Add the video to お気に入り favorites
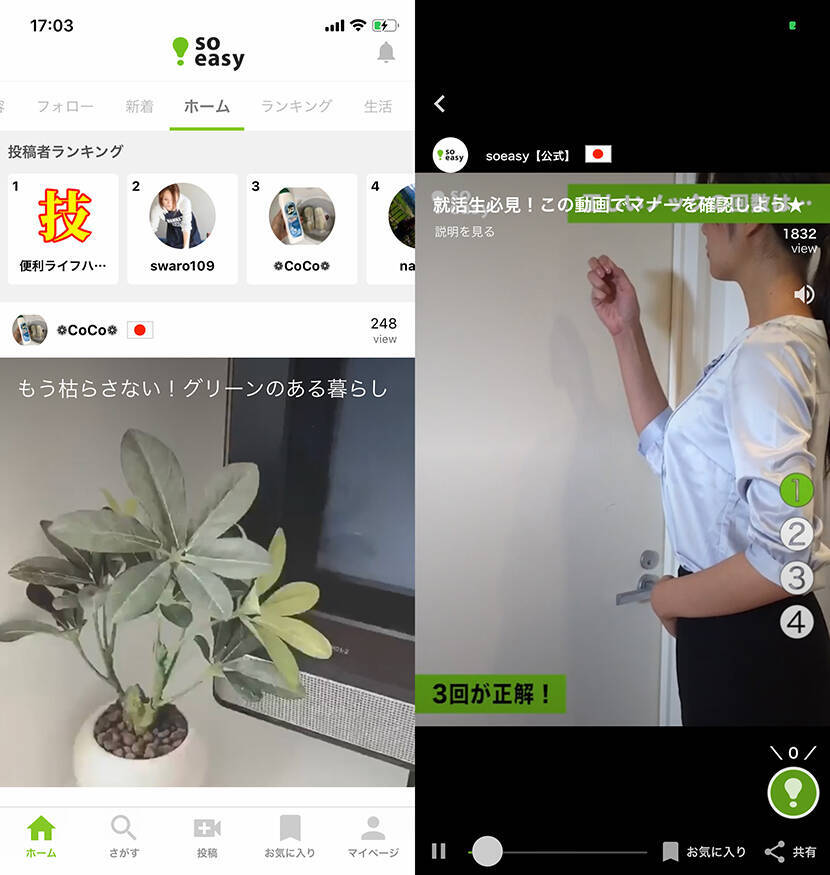Viewport: 830px width, 875px height. point(704,852)
